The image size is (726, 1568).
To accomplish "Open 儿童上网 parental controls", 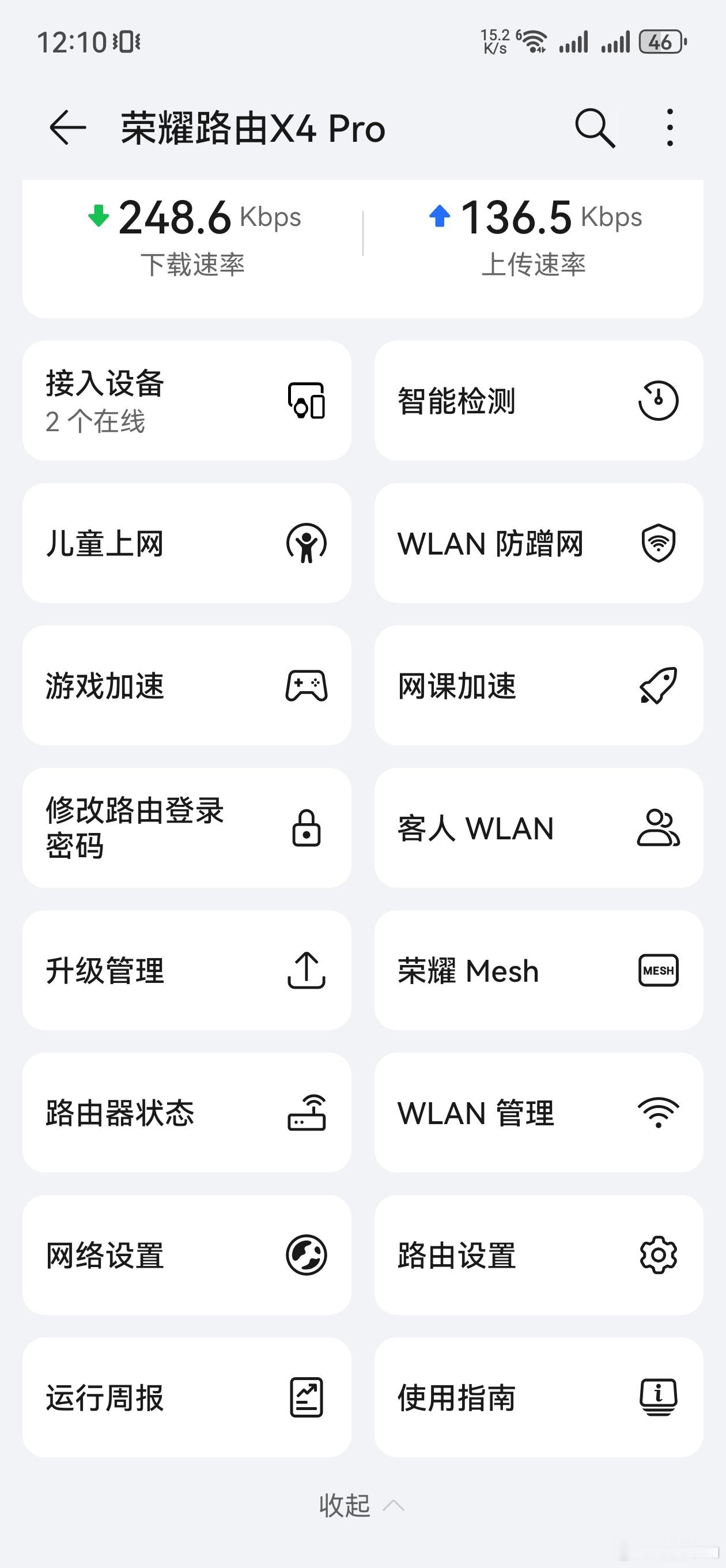I will click(x=187, y=543).
